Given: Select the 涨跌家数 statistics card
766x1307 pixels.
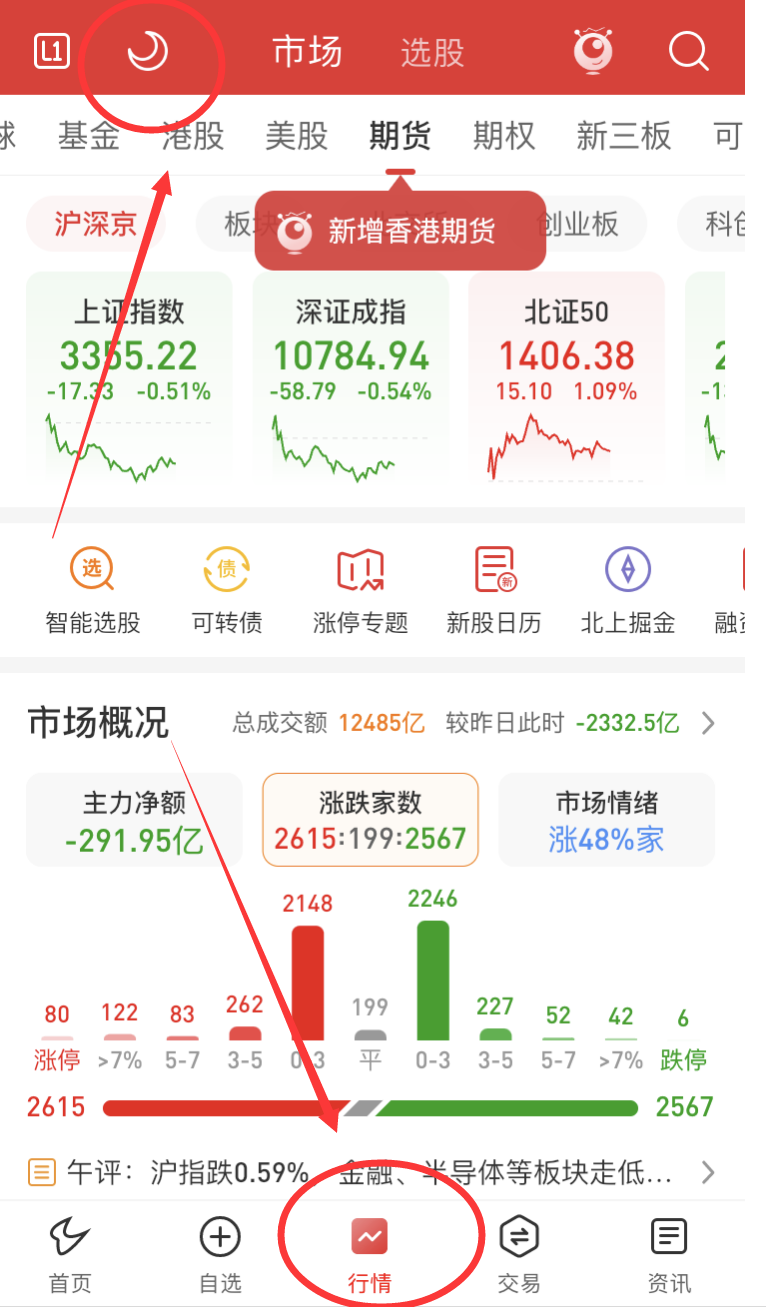Looking at the screenshot, I should point(370,818).
